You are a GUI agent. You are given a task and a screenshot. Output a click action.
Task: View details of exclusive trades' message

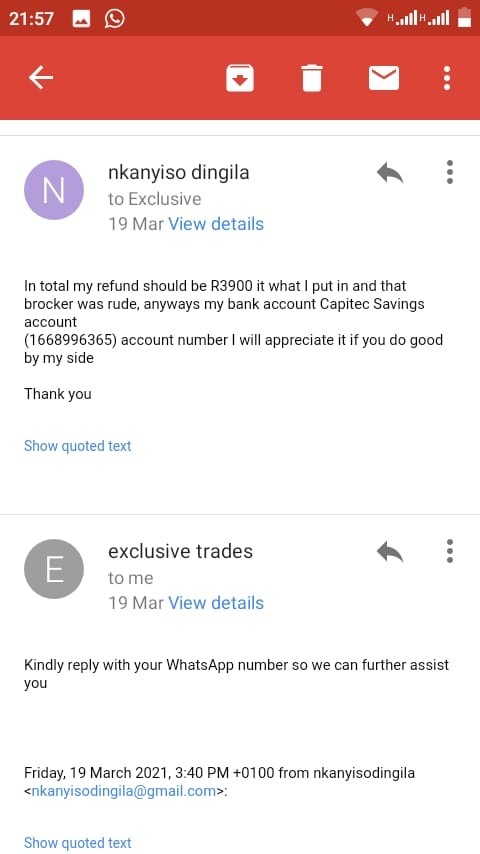216,603
